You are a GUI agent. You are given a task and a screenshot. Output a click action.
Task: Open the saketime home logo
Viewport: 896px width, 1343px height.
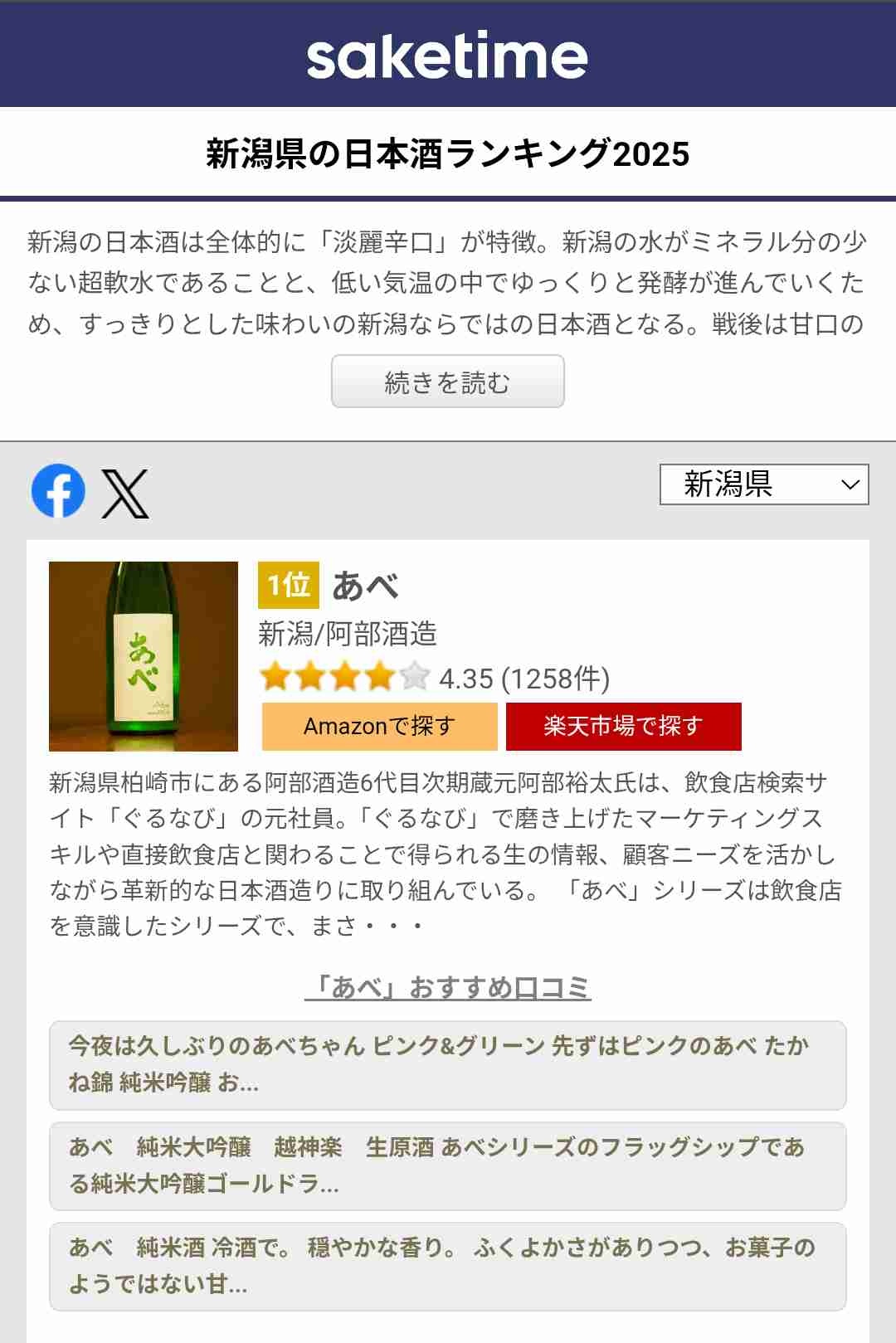pyautogui.click(x=447, y=56)
